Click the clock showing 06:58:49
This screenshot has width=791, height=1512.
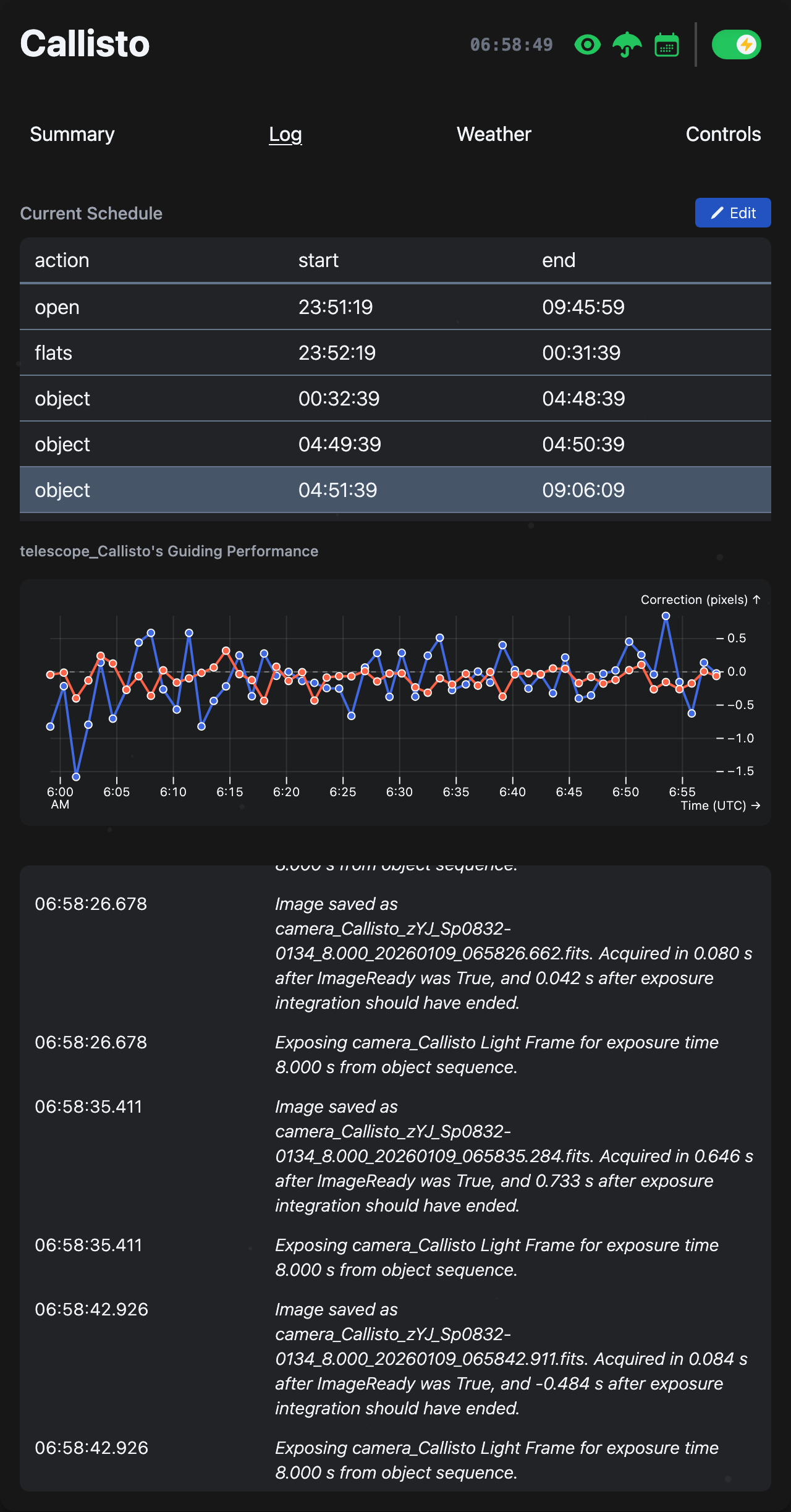pos(511,44)
